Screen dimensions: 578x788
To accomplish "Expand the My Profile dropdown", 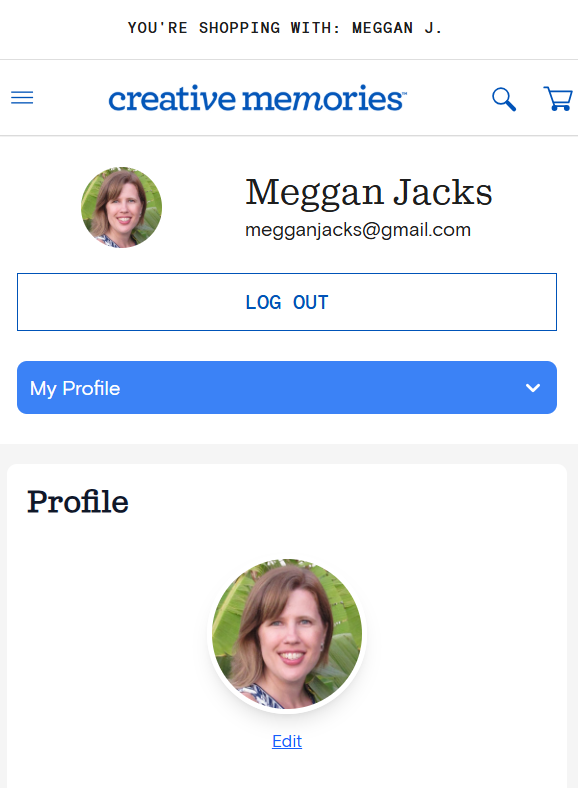I will coord(287,387).
